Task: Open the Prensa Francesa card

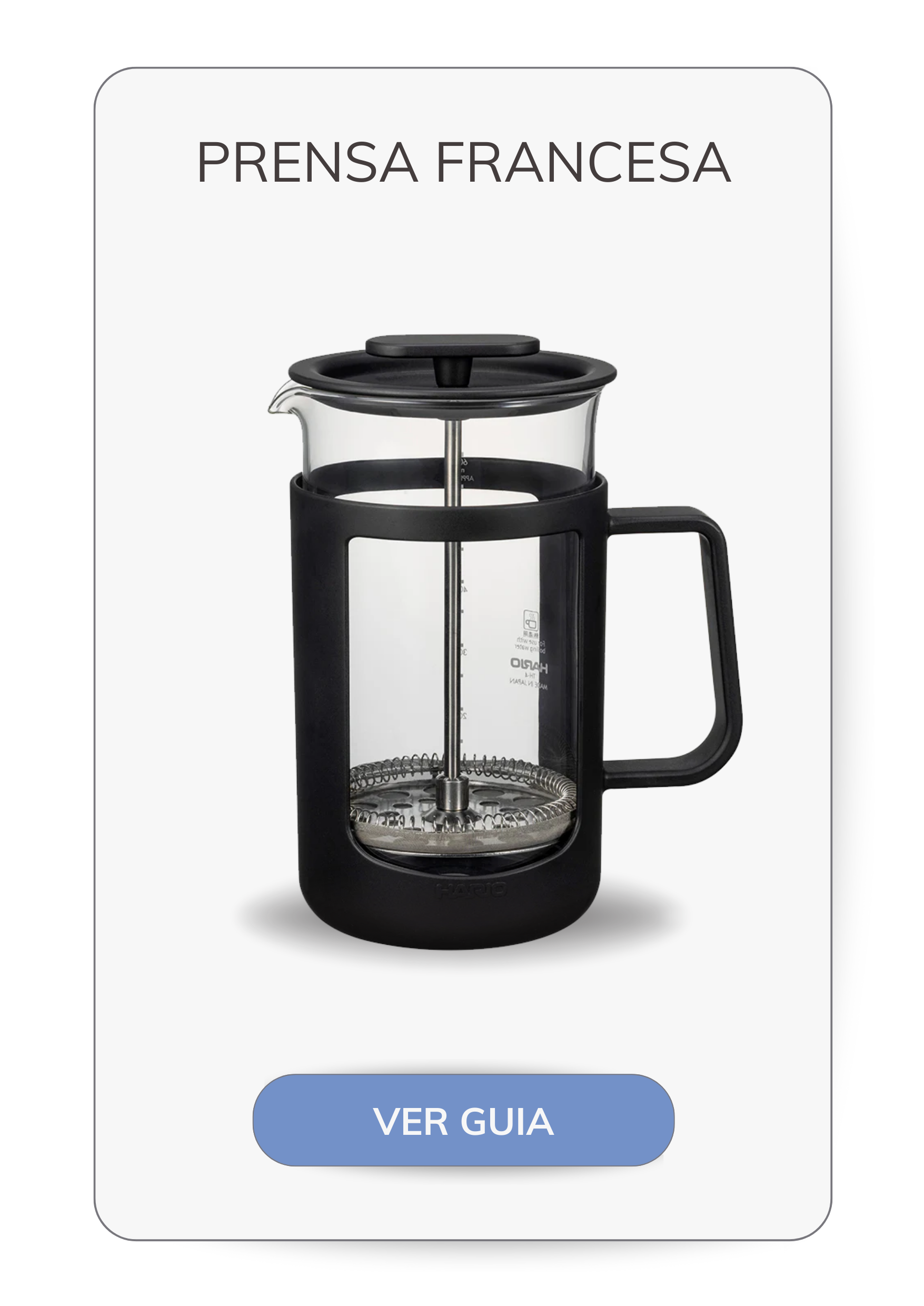Action: (x=463, y=654)
